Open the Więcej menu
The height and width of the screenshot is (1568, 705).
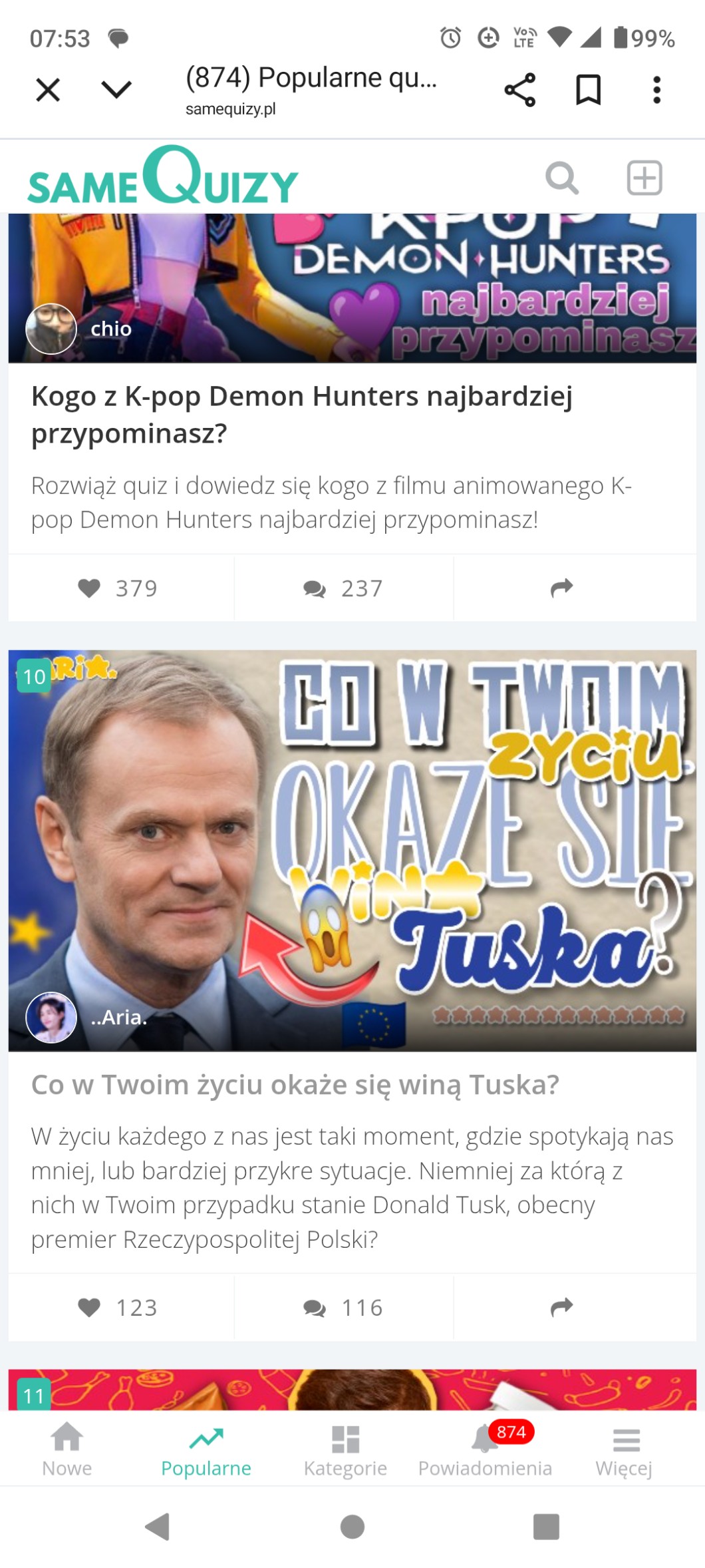coord(625,1450)
